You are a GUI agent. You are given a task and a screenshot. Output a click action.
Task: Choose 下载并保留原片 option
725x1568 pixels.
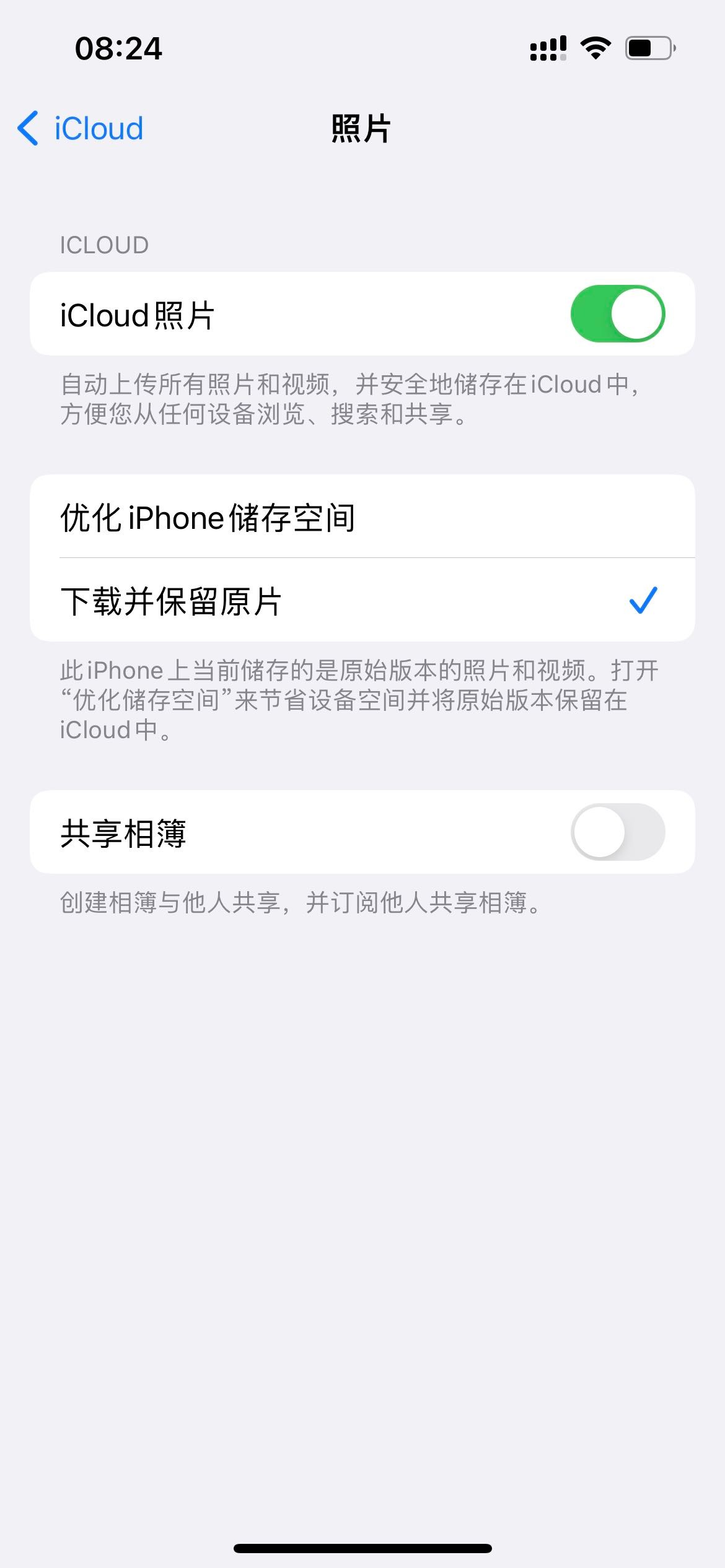tap(362, 601)
